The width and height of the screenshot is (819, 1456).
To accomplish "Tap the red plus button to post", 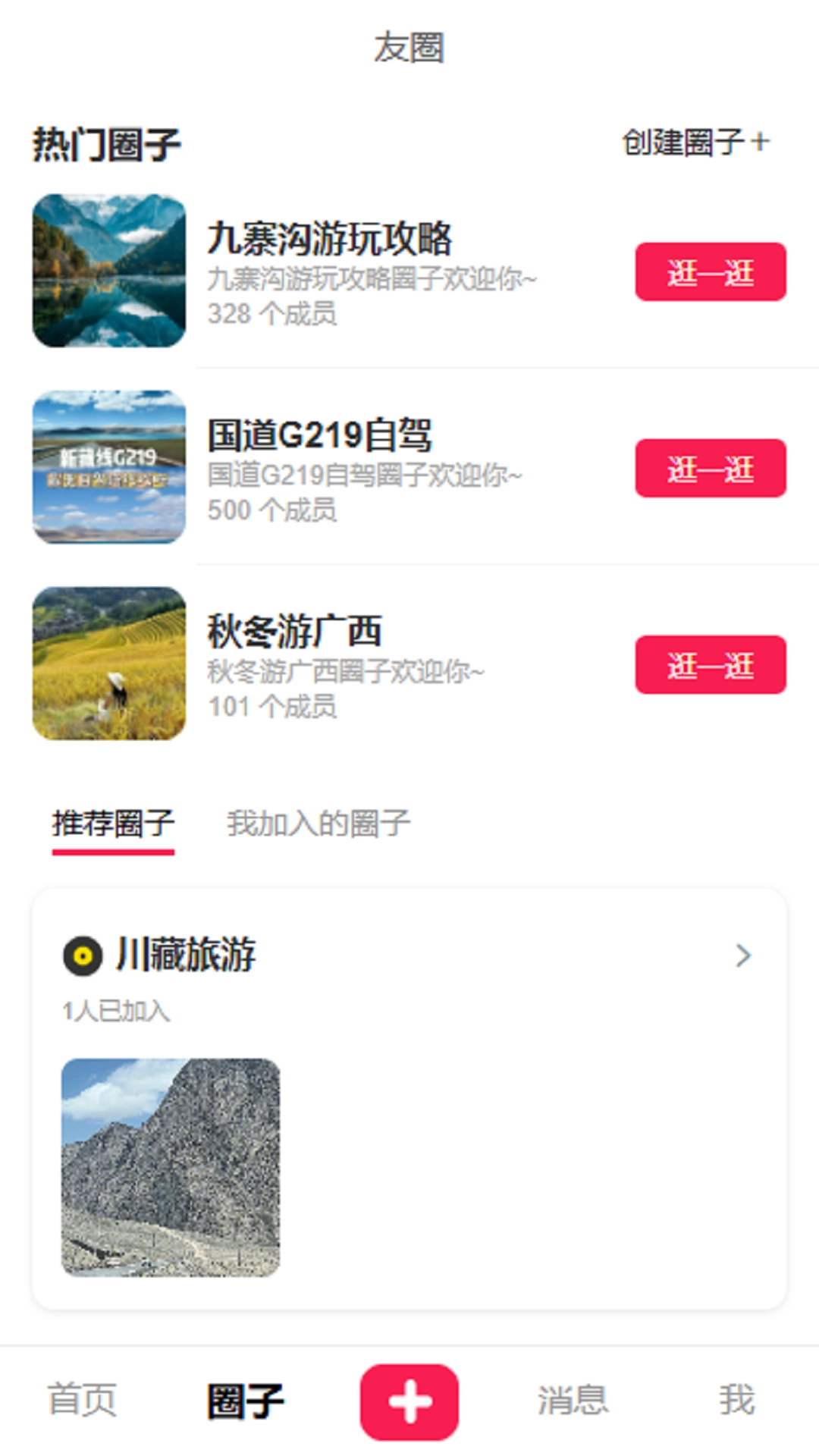I will 409,1401.
